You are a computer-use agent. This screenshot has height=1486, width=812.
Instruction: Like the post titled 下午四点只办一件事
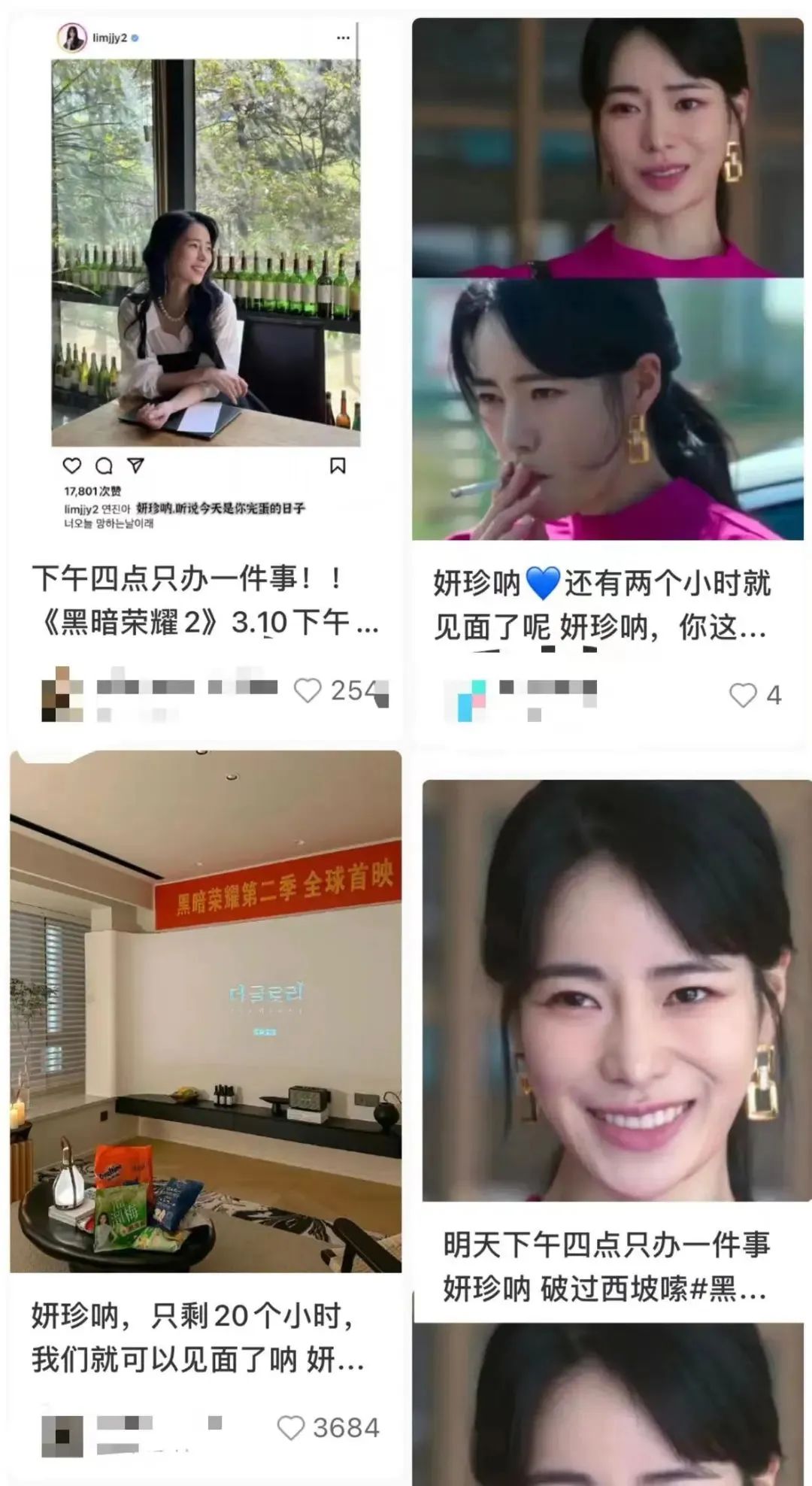pos(307,690)
